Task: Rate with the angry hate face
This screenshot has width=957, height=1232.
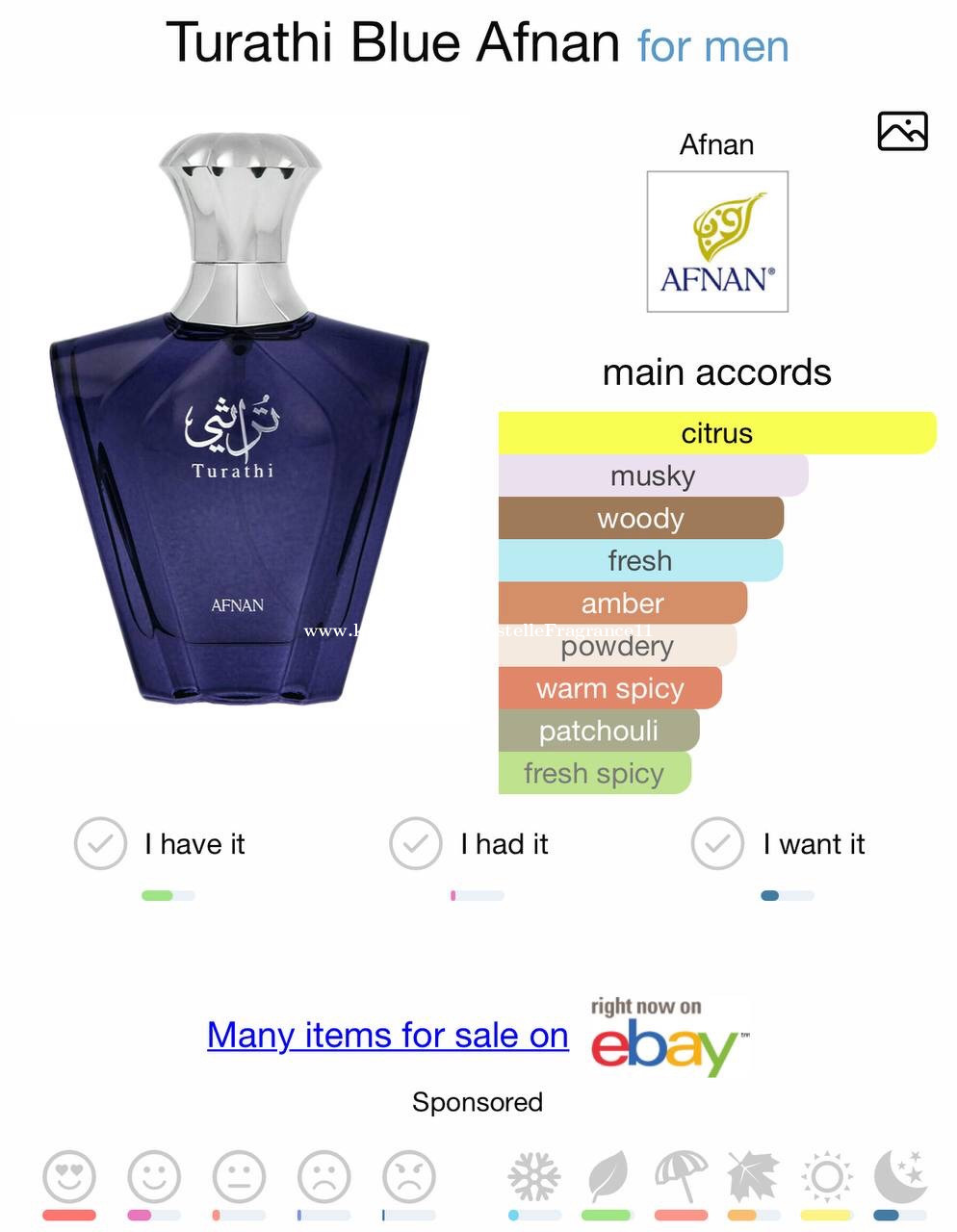Action: (409, 1176)
